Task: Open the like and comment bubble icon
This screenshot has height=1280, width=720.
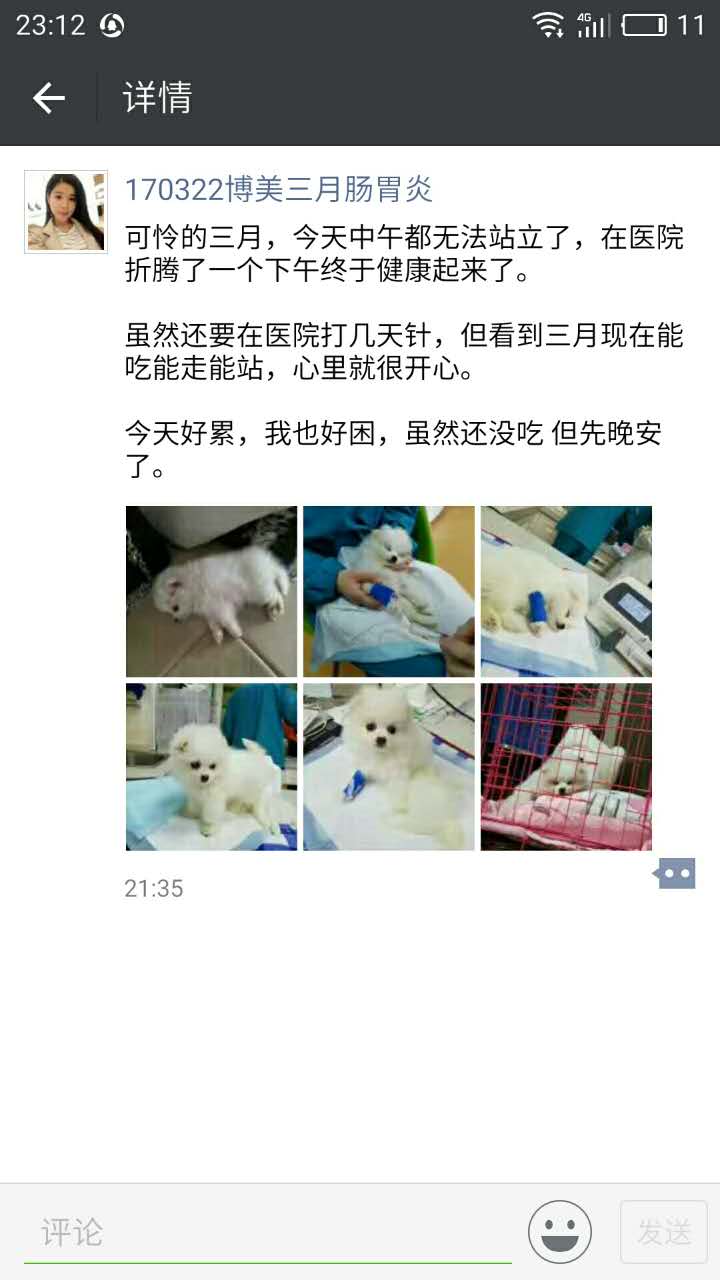Action: (676, 874)
